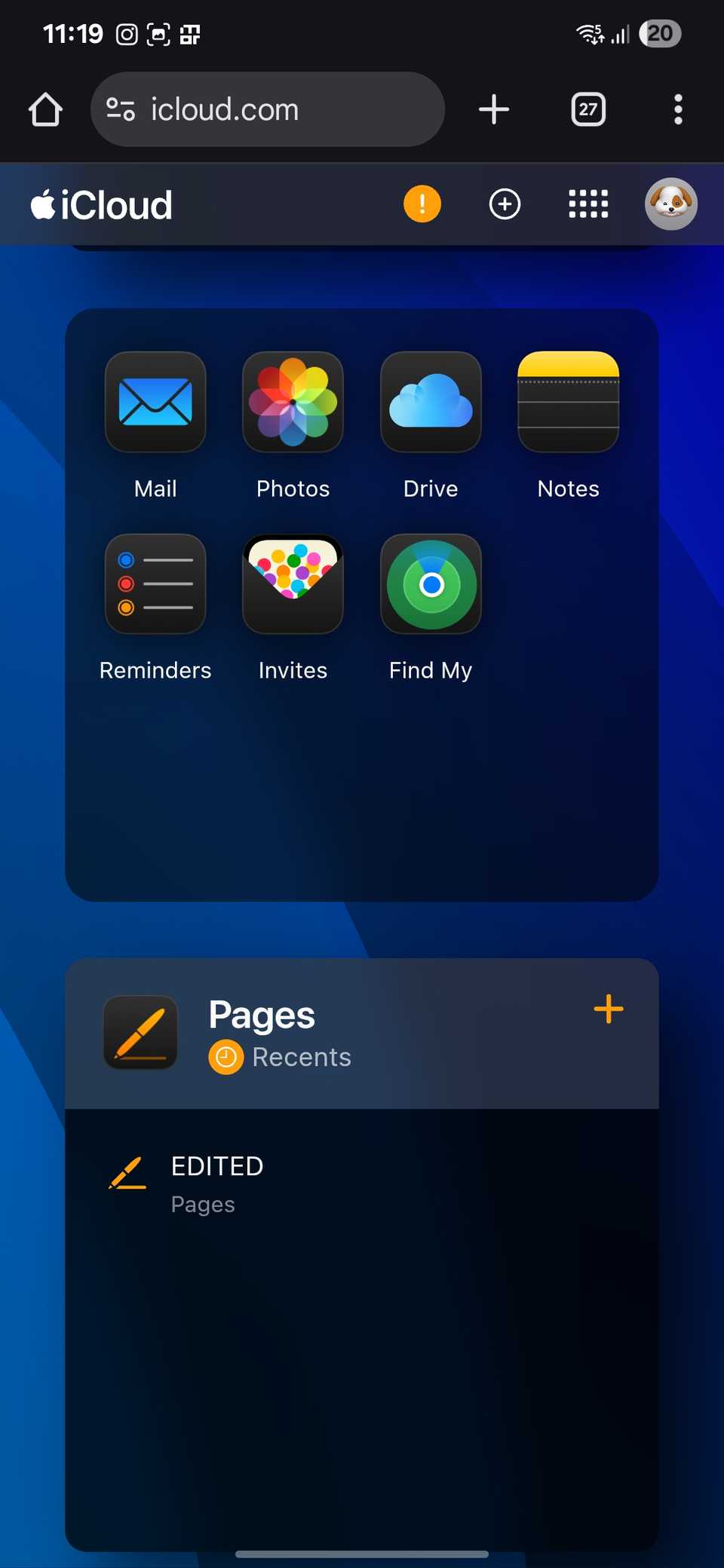The width and height of the screenshot is (724, 1568).
Task: Click the circled plus quick-add icon
Action: coord(505,204)
